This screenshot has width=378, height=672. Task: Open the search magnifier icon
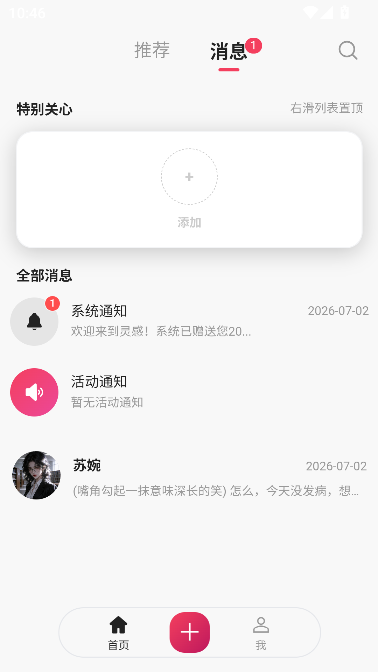348,51
